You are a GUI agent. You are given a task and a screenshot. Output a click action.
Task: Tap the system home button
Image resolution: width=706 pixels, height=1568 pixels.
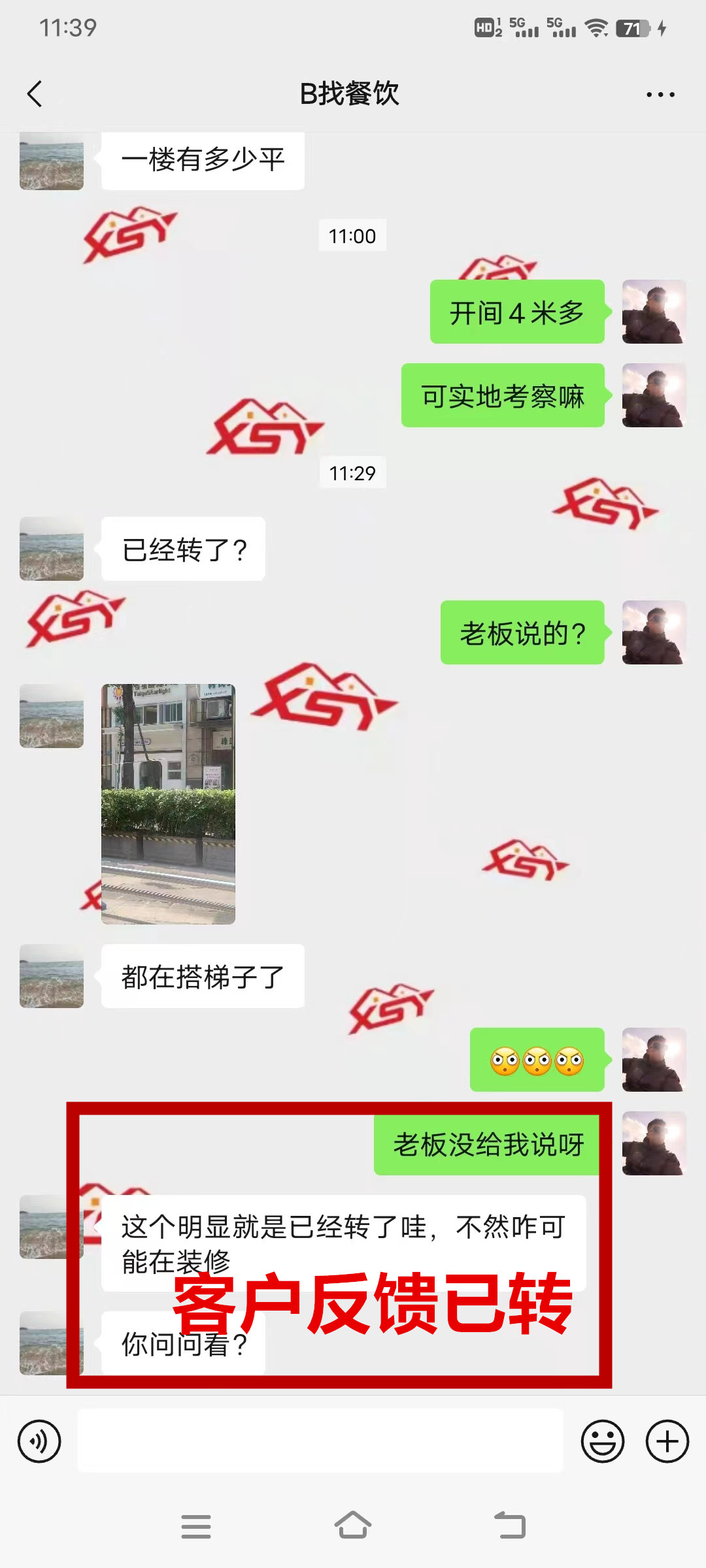(x=353, y=1526)
